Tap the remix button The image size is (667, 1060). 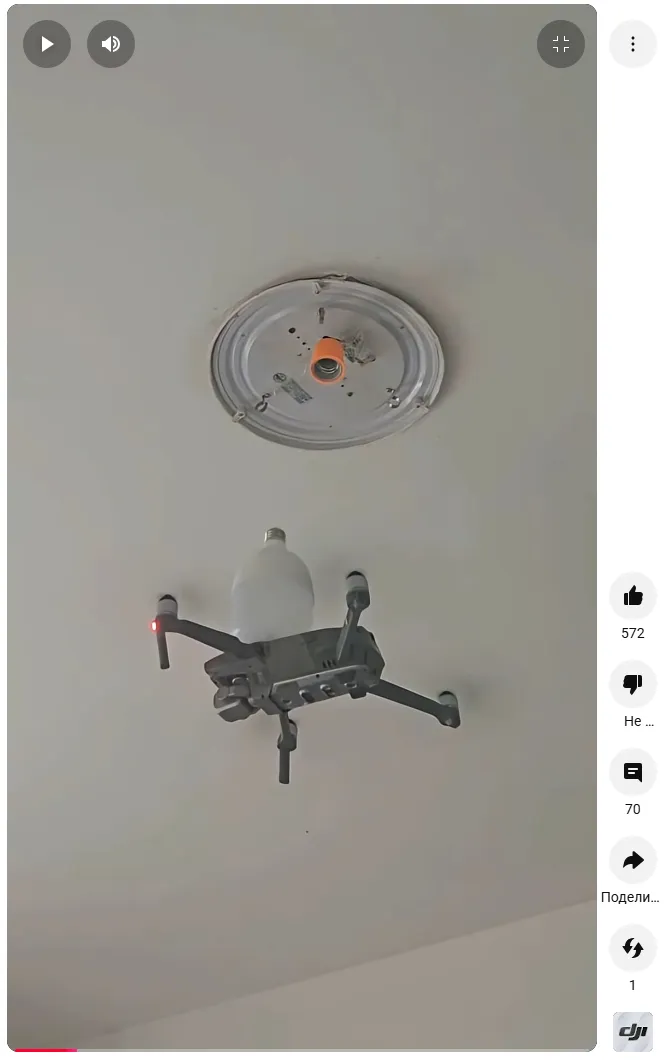[633, 949]
